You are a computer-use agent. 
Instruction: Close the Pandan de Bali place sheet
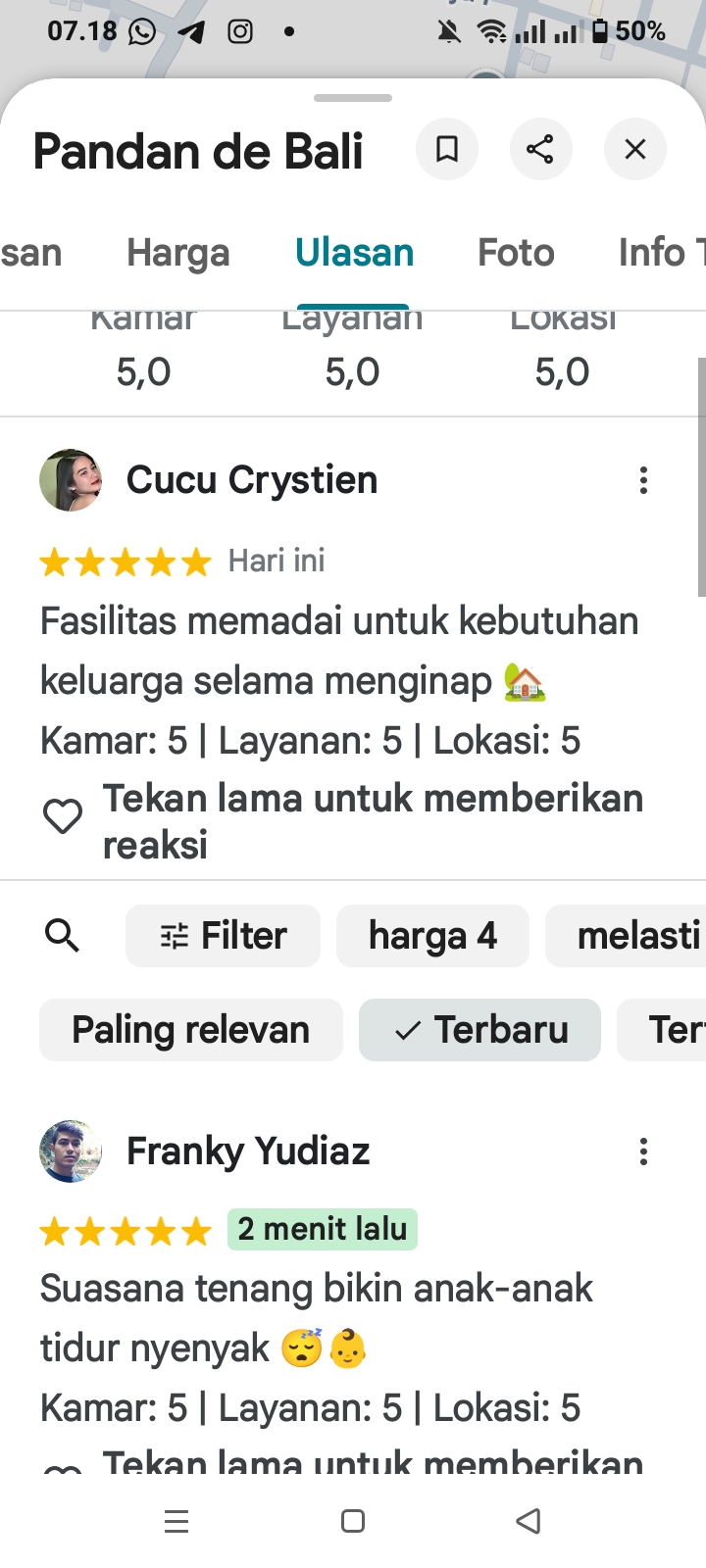635,149
